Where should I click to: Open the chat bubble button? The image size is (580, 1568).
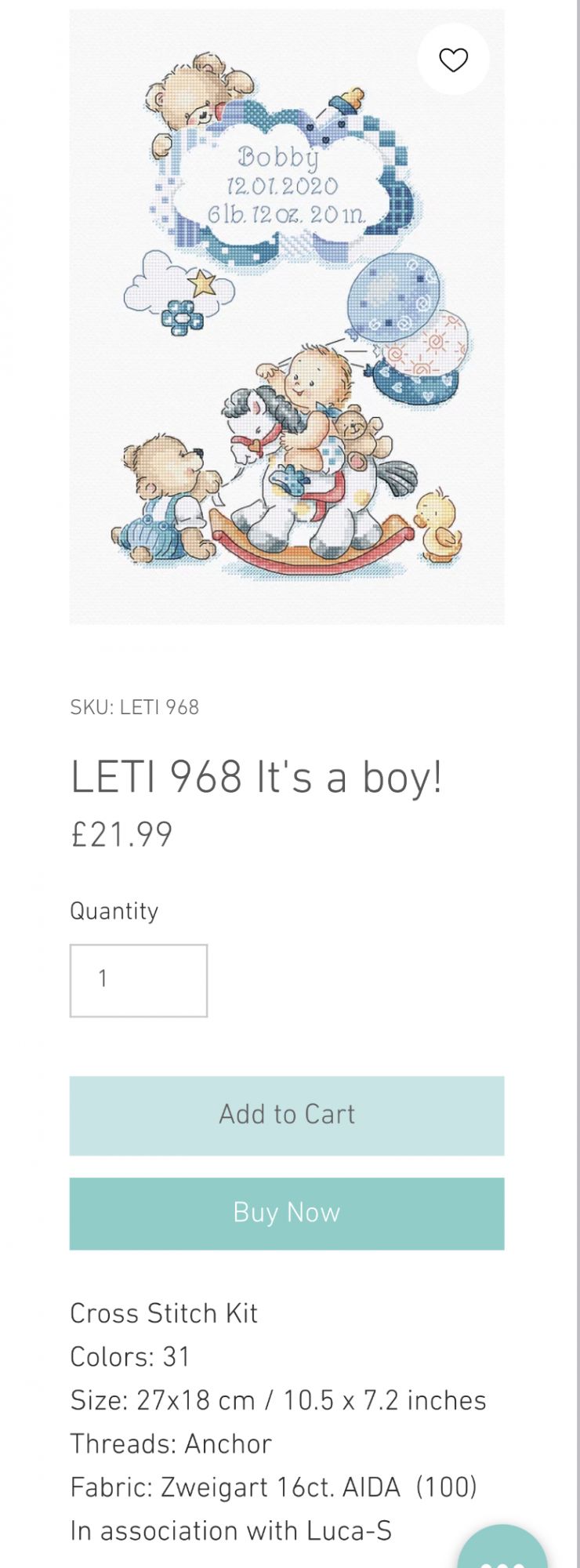pyautogui.click(x=503, y=1548)
